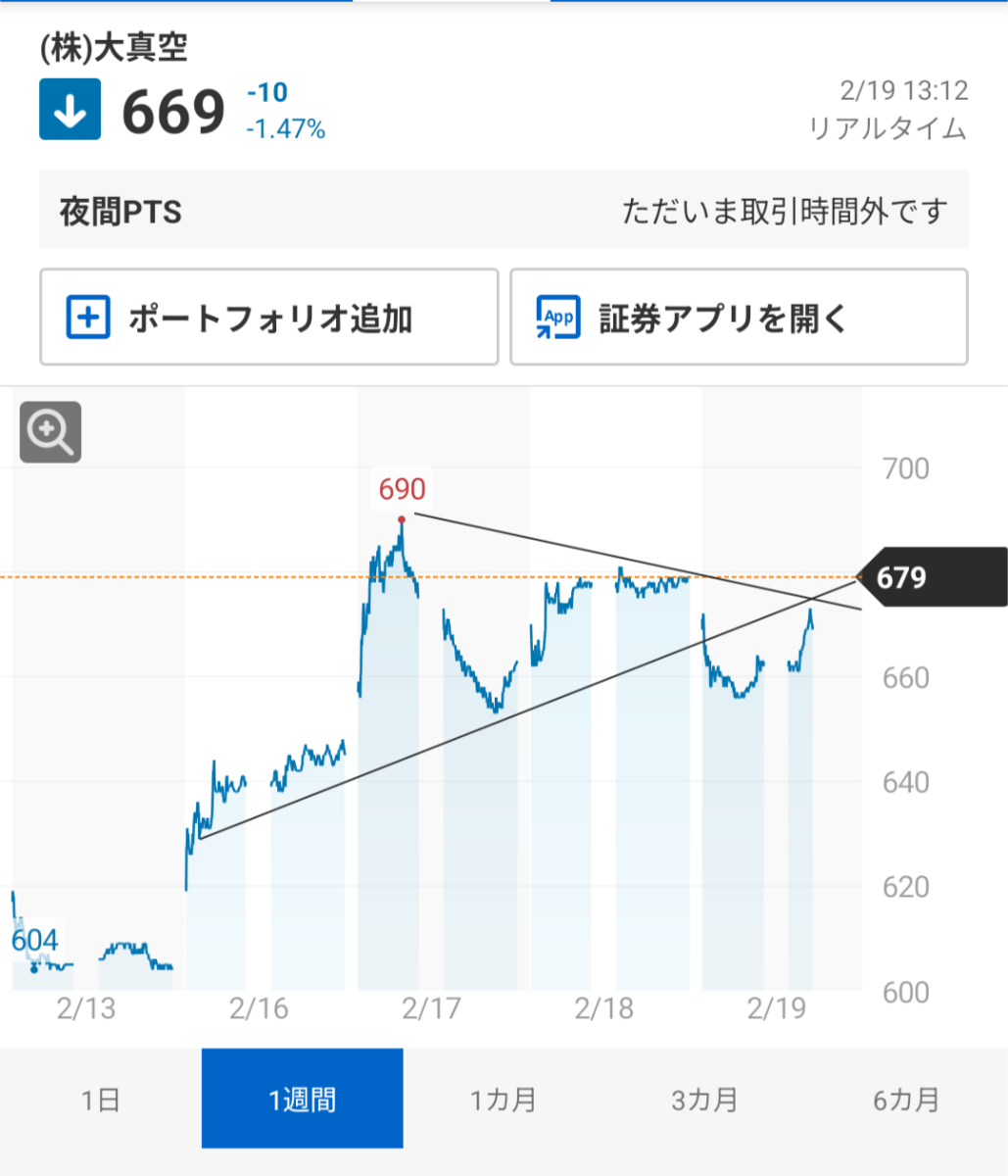1008x1176 pixels.
Task: Toggle the active 1週間 period selection
Action: [302, 1099]
